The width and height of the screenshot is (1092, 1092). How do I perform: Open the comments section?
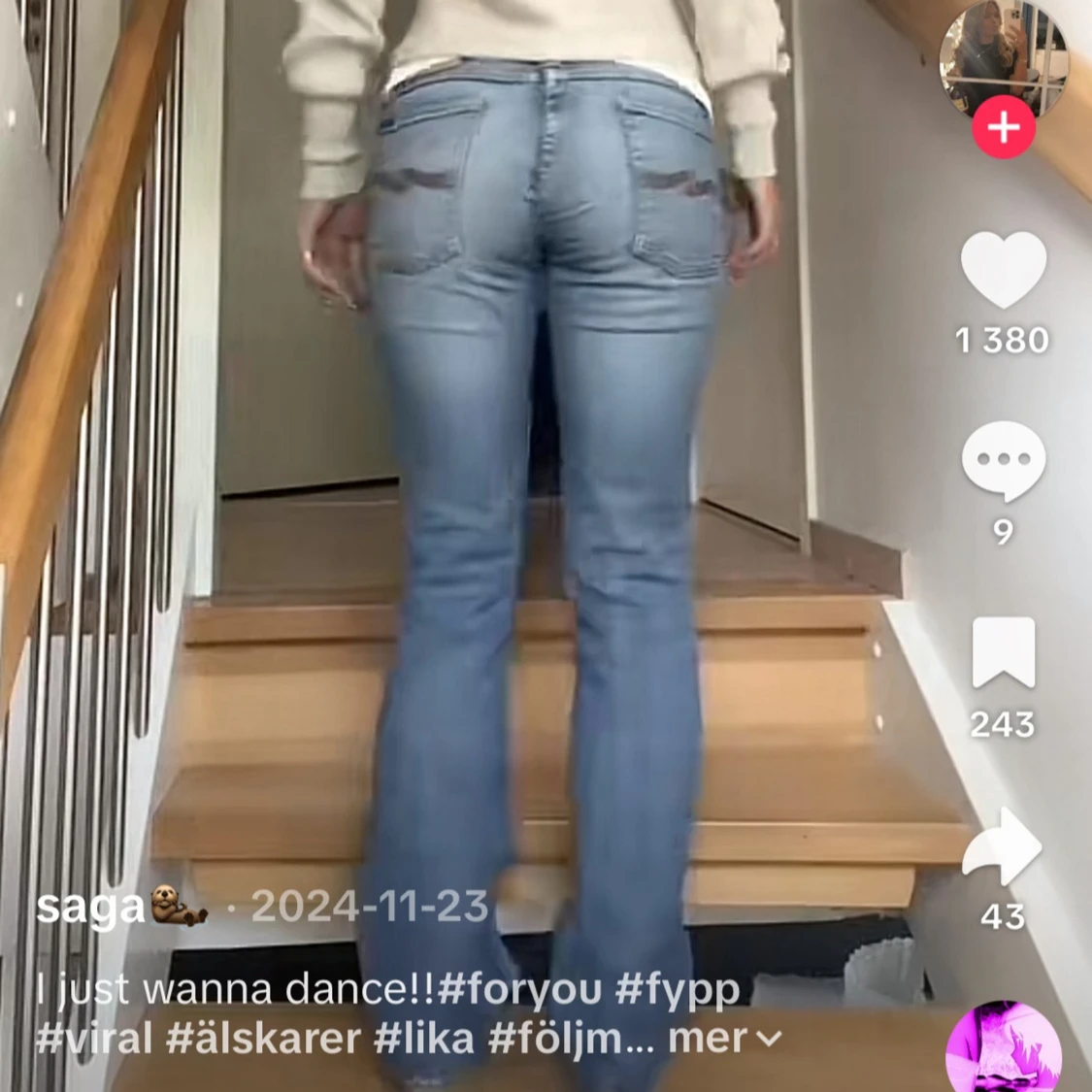[1004, 461]
